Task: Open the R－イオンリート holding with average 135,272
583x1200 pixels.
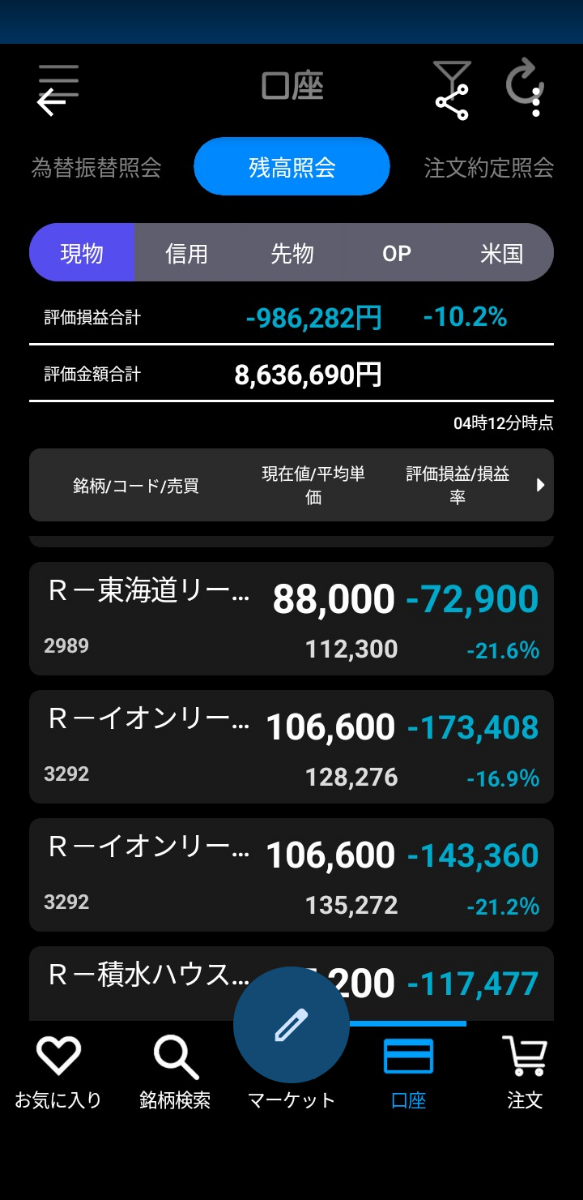Action: point(291,875)
